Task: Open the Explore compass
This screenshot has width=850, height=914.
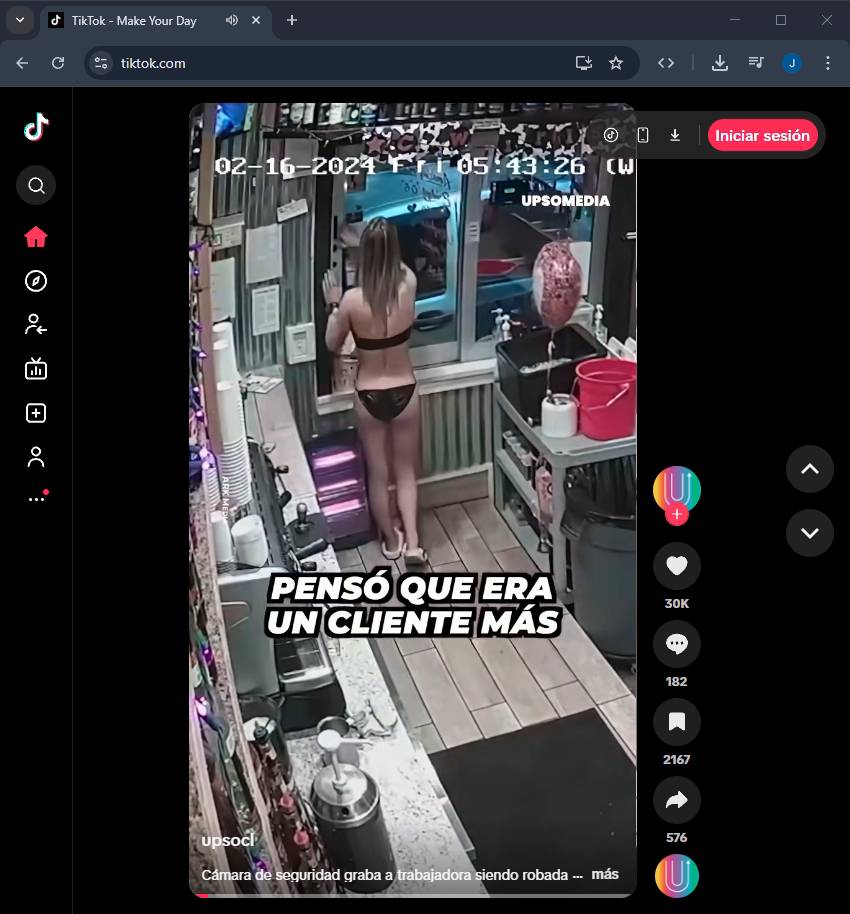Action: [x=36, y=281]
